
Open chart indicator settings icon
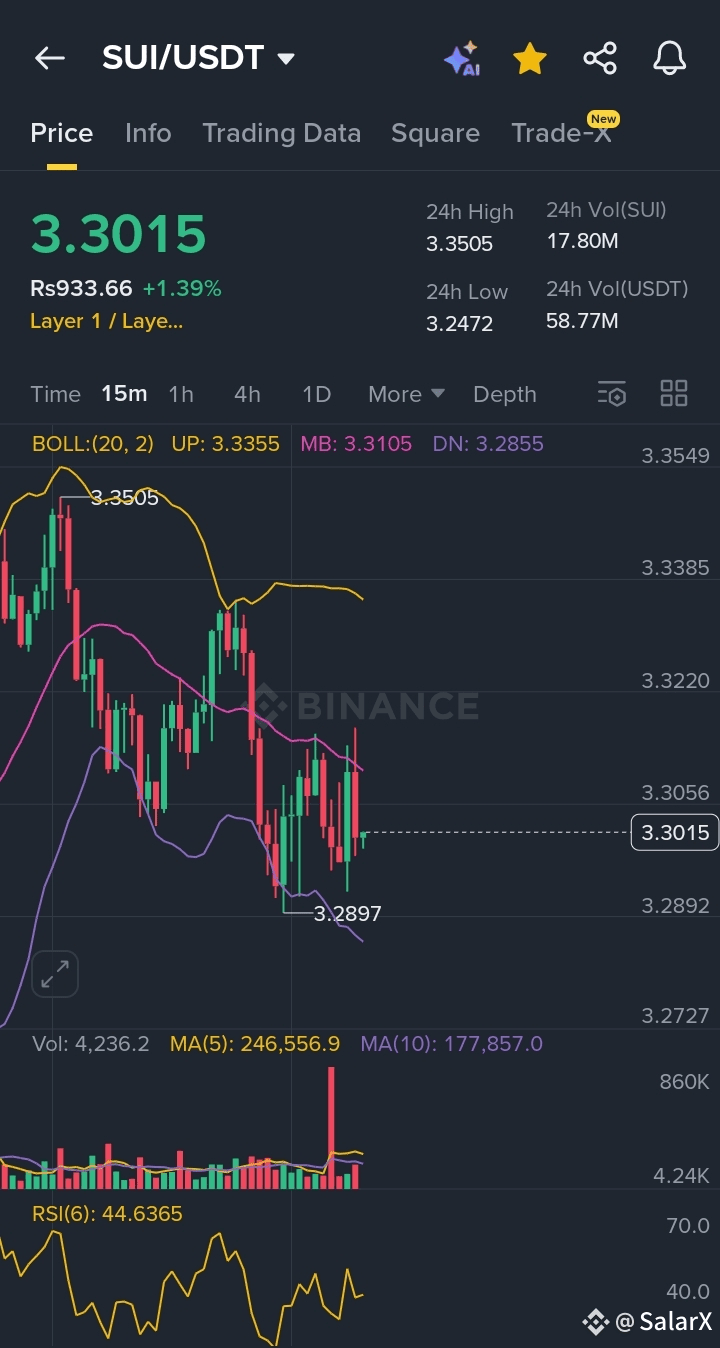611,394
